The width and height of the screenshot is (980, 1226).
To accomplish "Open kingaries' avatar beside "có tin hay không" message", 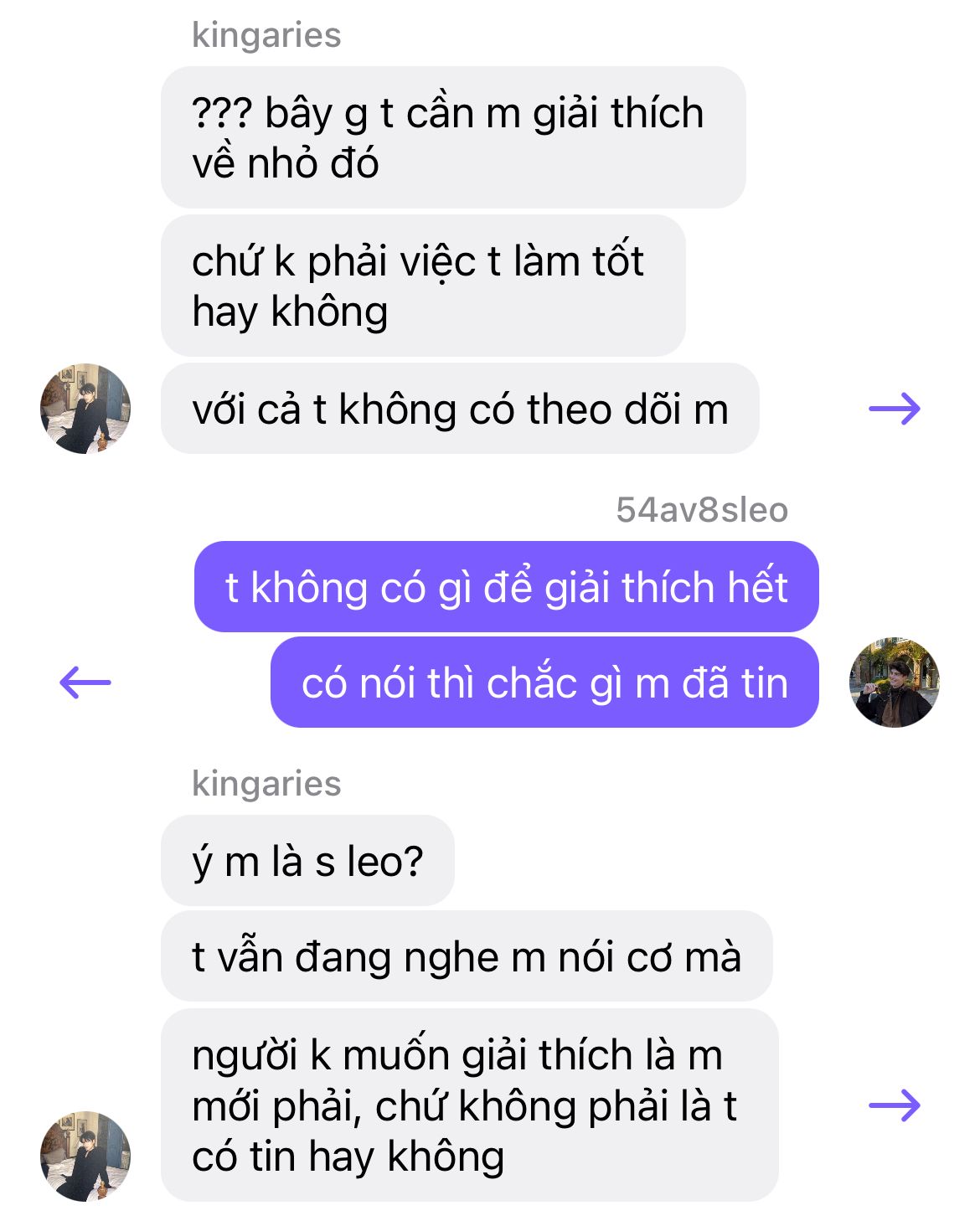I will click(x=85, y=1156).
